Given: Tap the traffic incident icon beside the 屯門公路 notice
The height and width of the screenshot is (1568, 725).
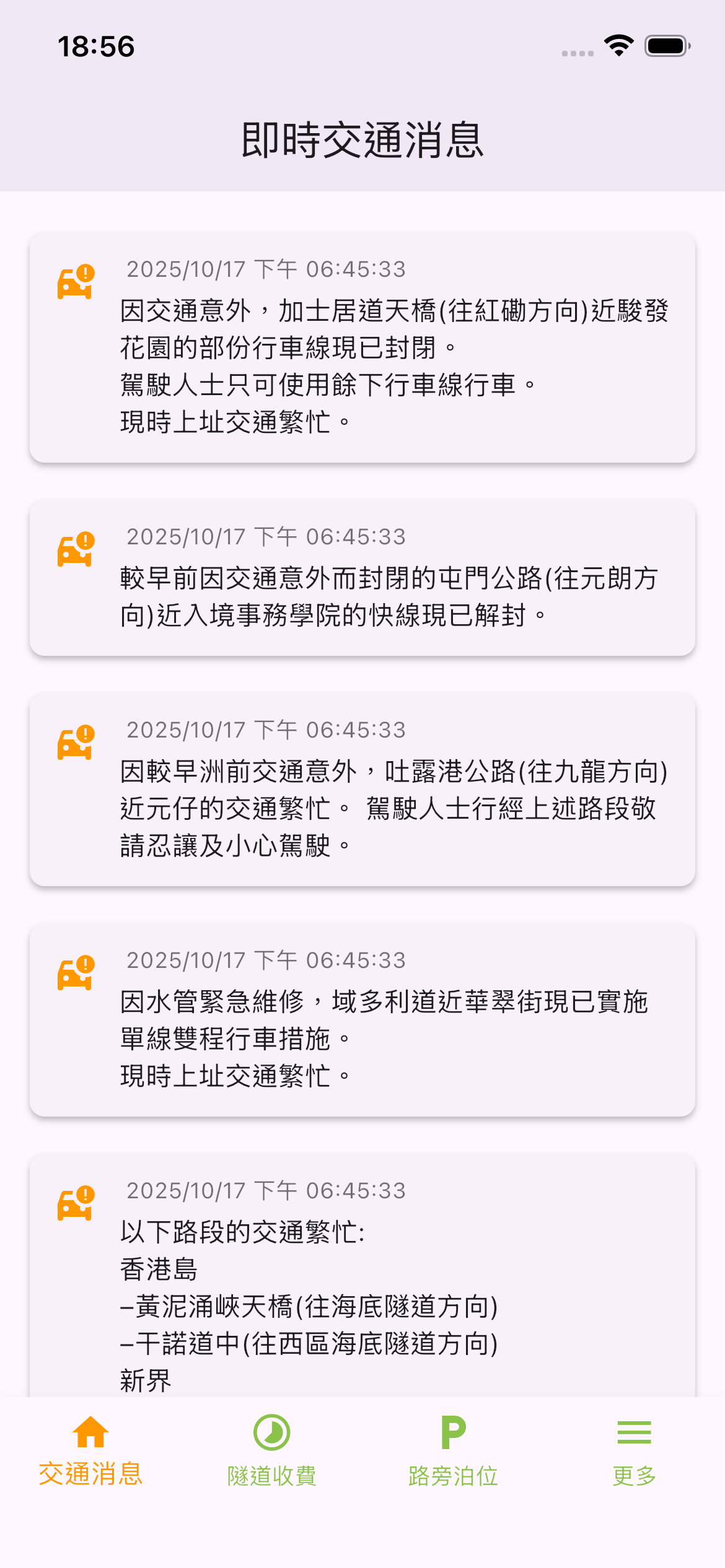Looking at the screenshot, I should pyautogui.click(x=75, y=550).
